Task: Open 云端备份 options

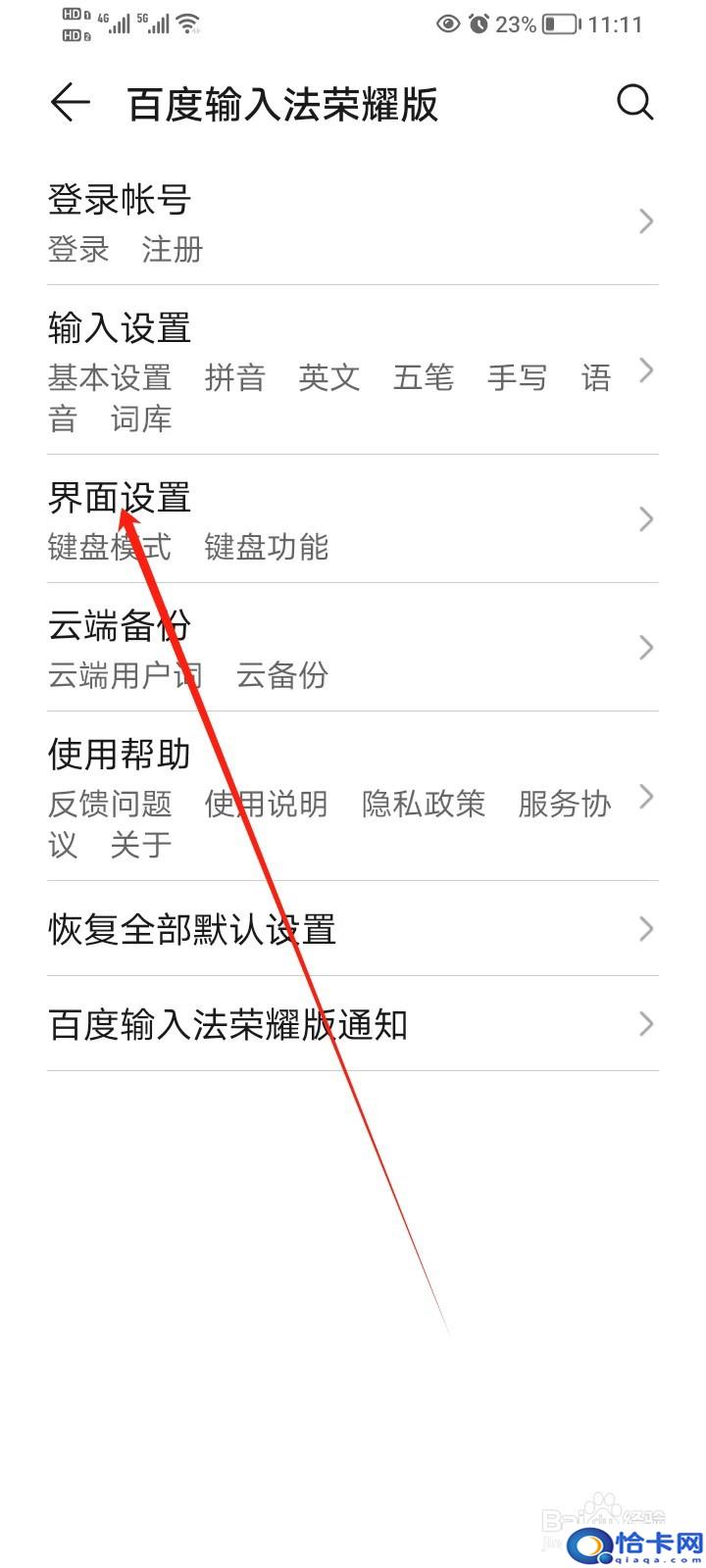Action: point(353,648)
